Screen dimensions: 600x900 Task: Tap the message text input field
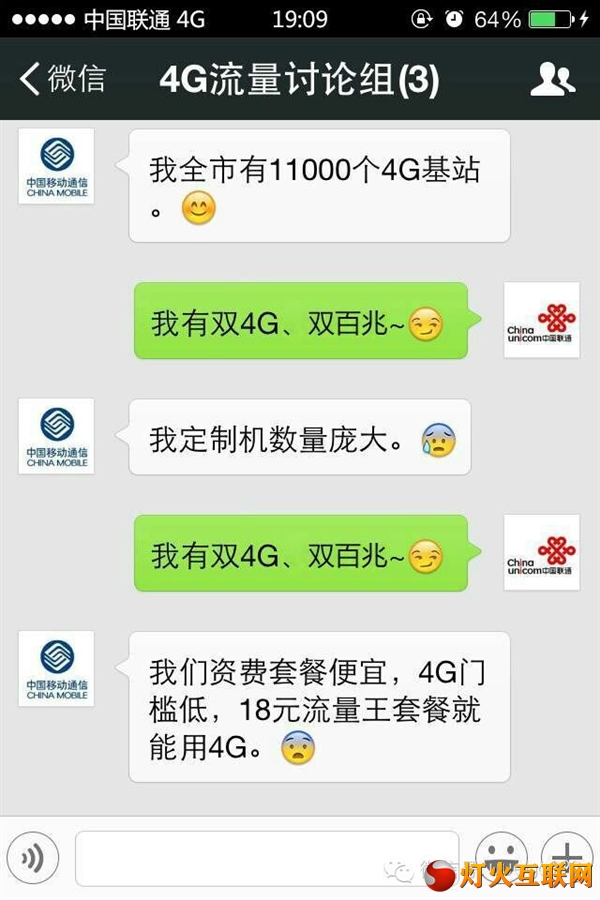(267, 857)
